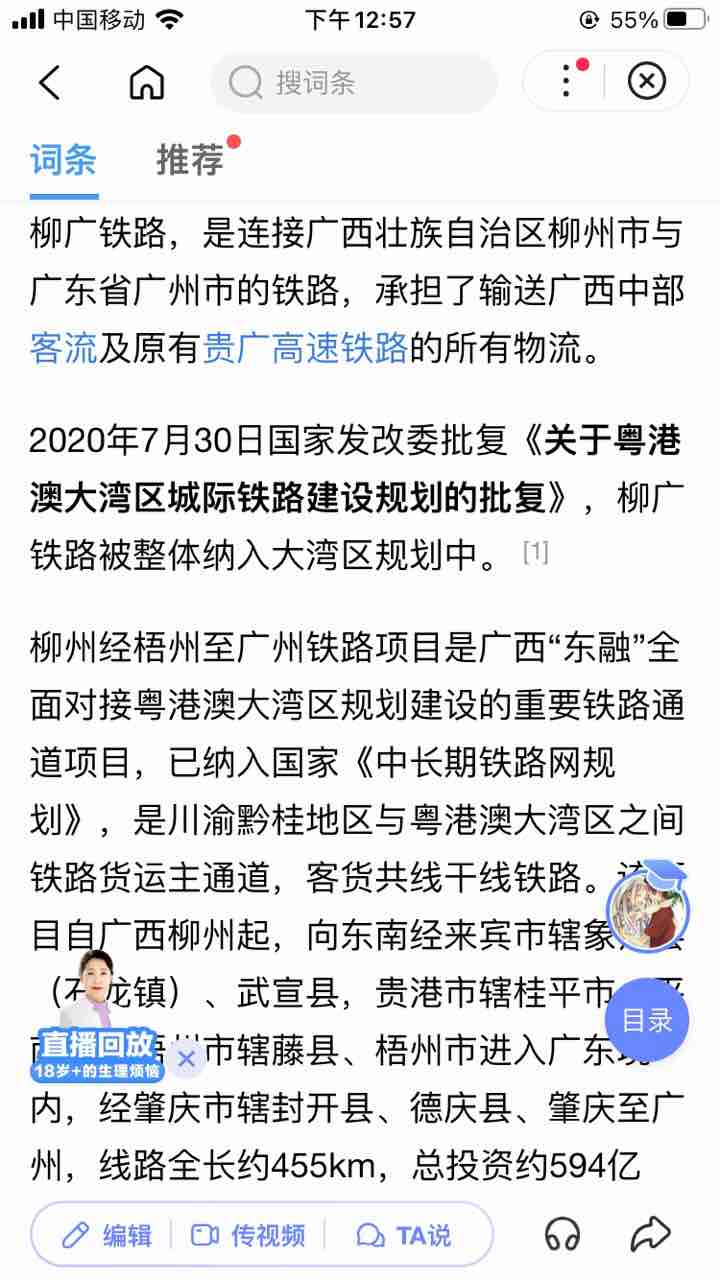This screenshot has width=720, height=1280.
Task: Select the 词条 tab
Action: [63, 160]
